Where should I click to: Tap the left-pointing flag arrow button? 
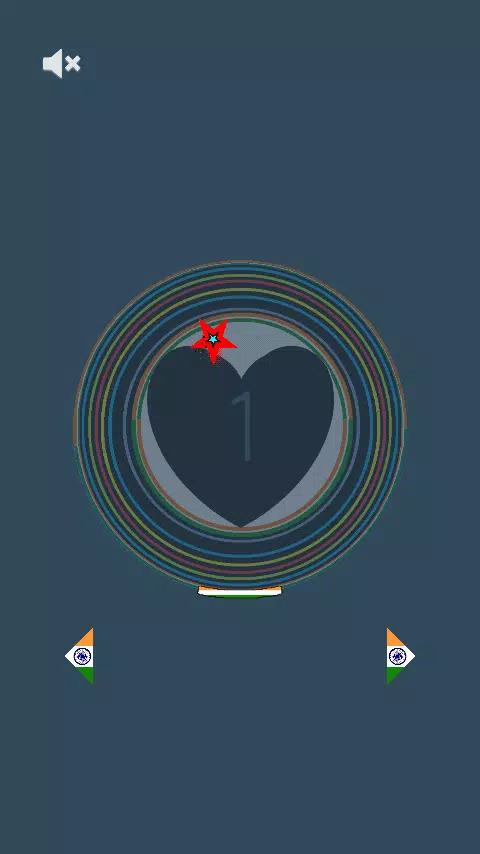pos(80,656)
